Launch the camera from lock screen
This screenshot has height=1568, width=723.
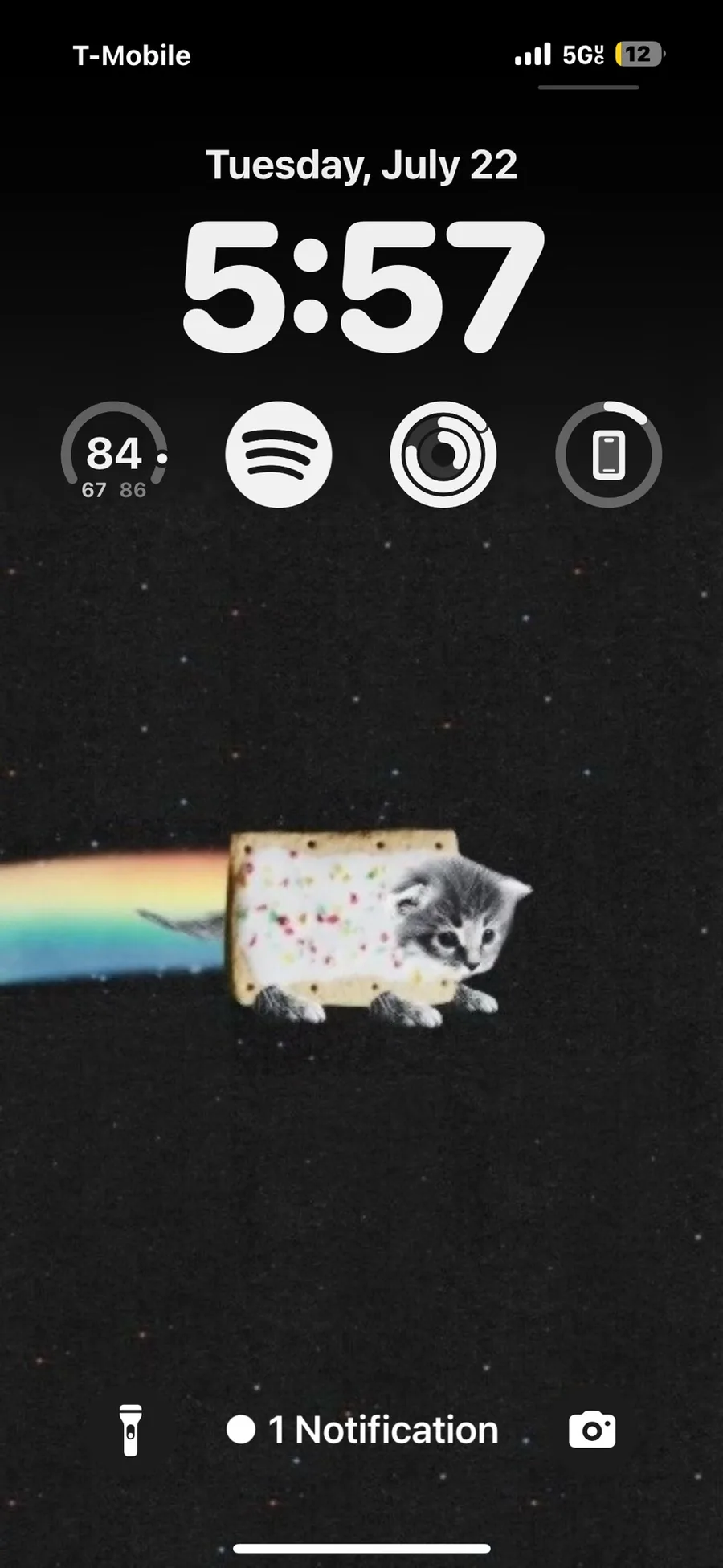click(592, 1430)
